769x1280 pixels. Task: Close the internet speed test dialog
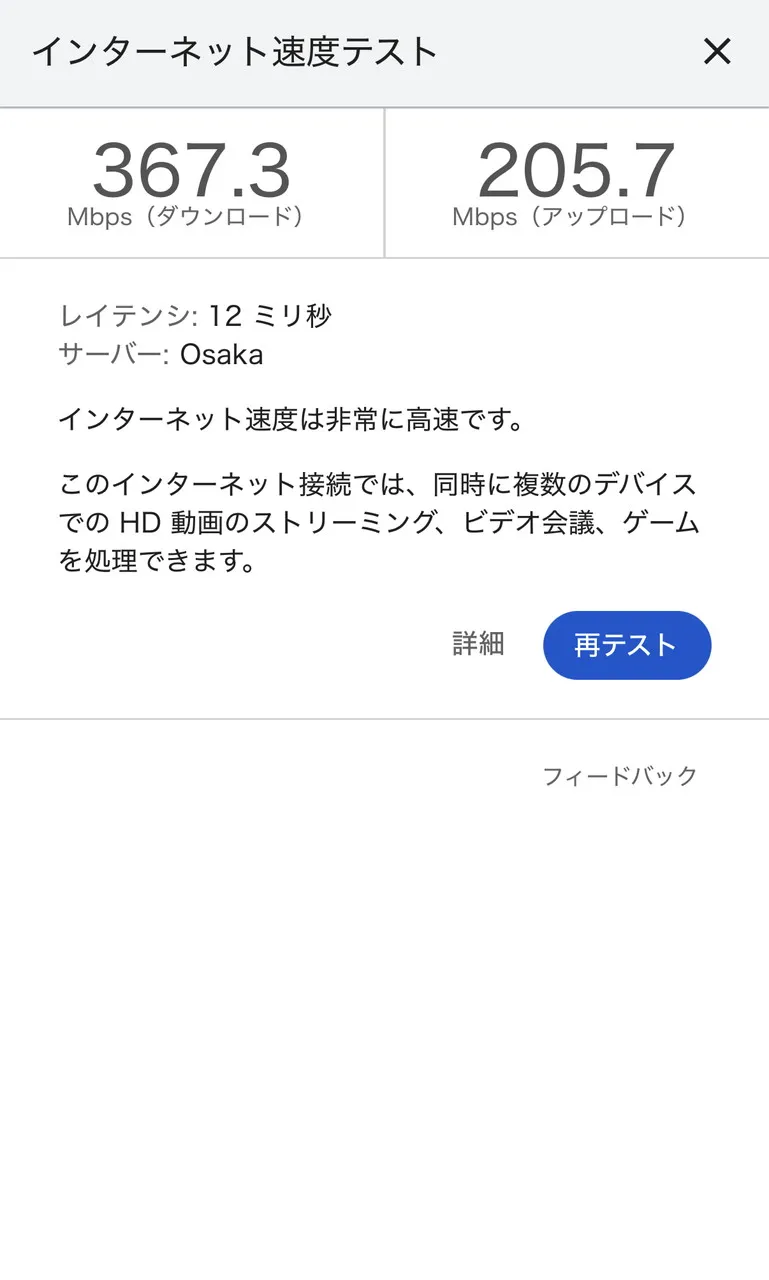click(717, 52)
